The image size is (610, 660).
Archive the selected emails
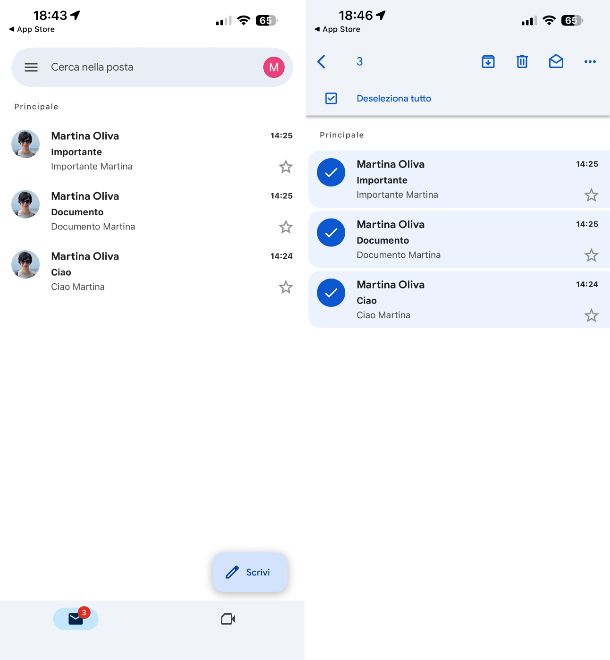point(488,62)
